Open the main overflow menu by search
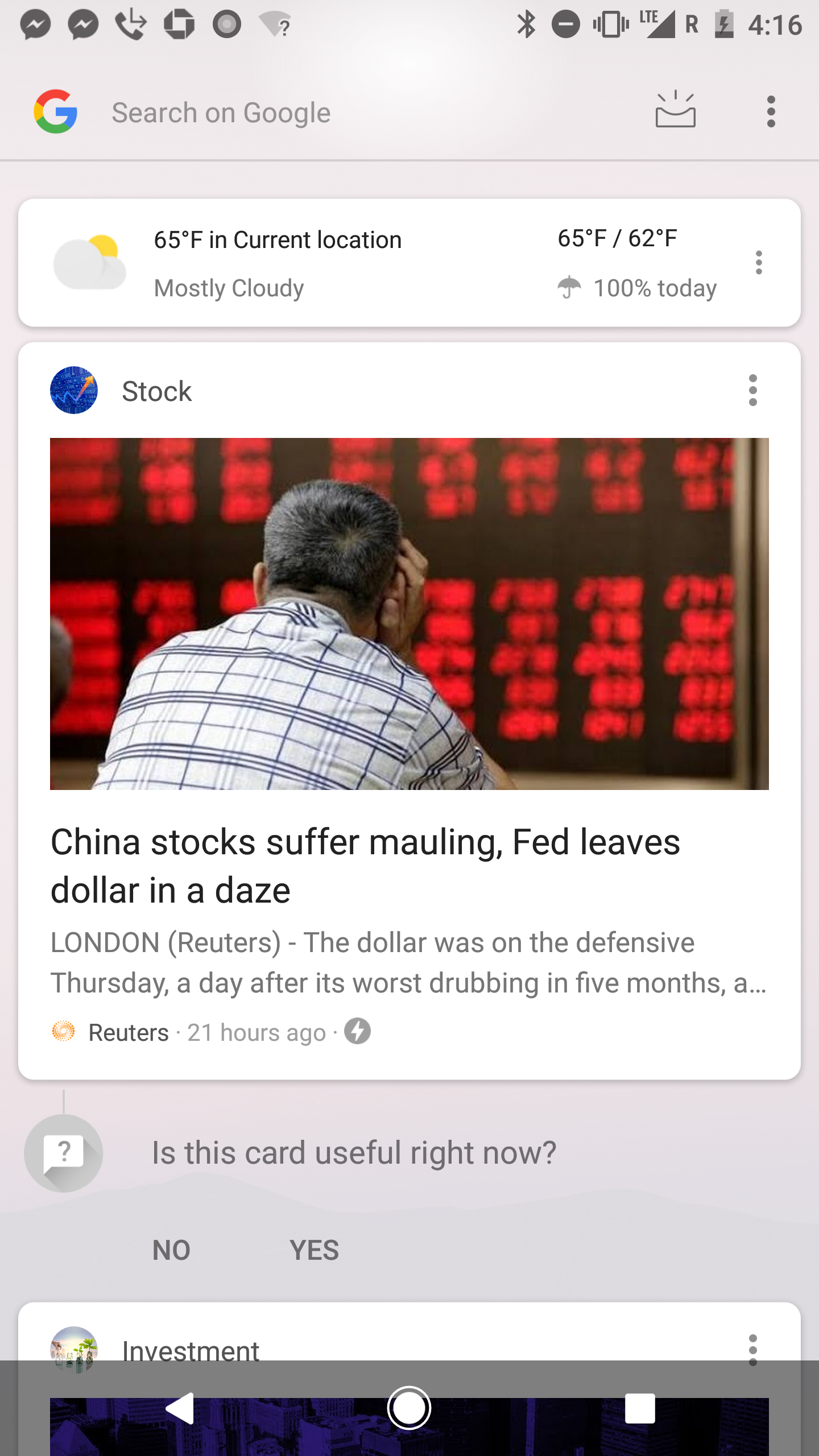This screenshot has height=1456, width=819. coord(771,111)
